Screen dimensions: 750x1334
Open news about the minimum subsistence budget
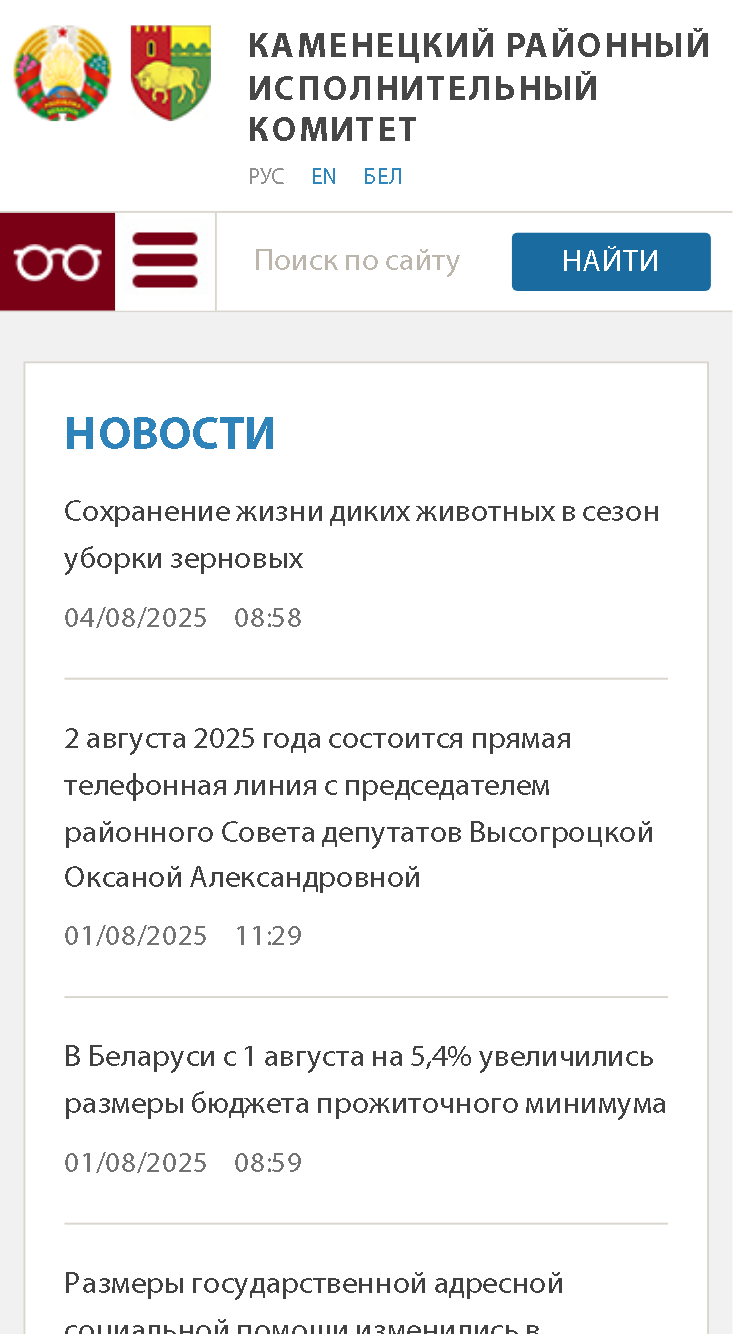[365, 1080]
